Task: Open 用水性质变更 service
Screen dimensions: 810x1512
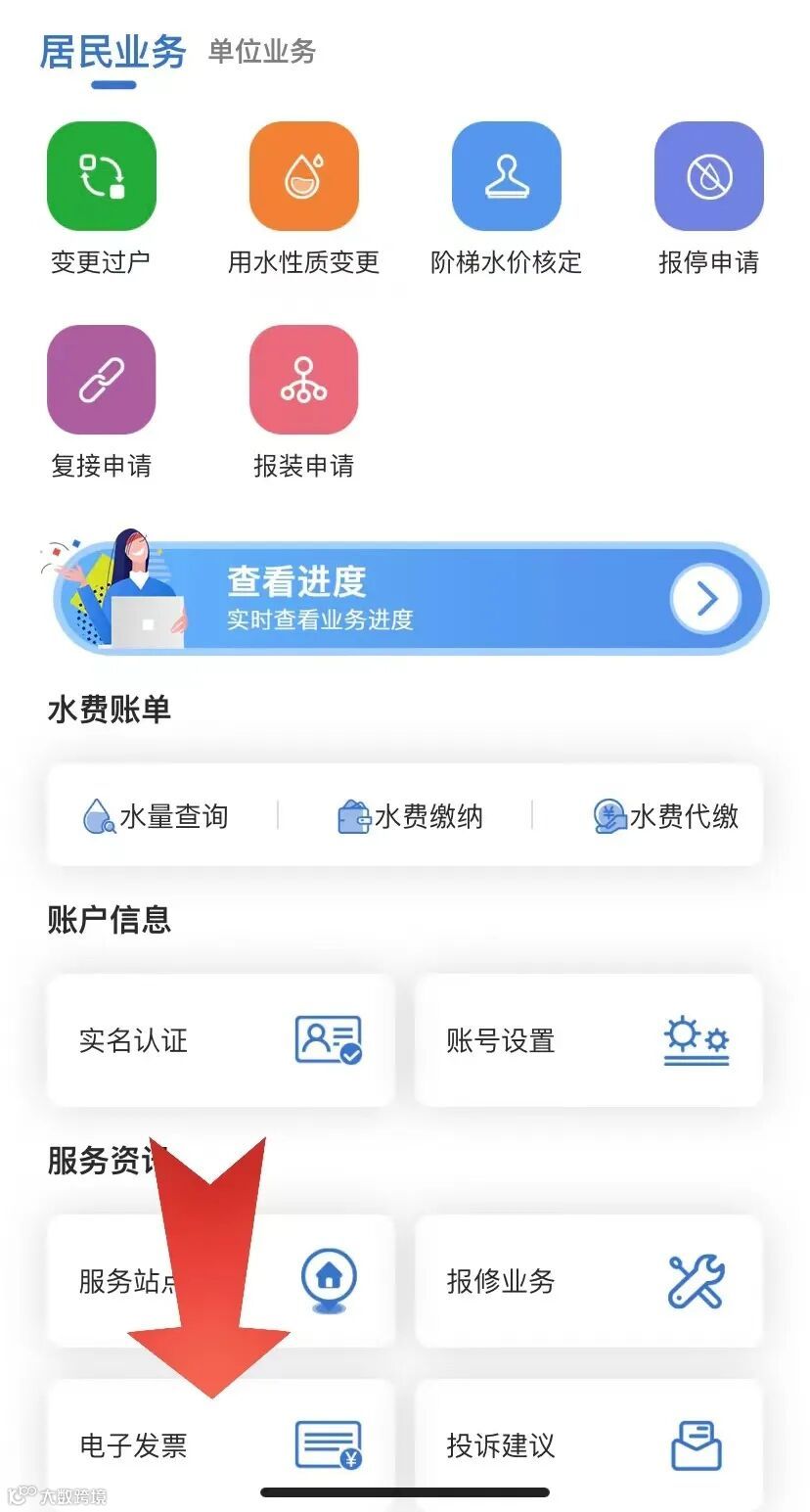Action: pyautogui.click(x=303, y=176)
